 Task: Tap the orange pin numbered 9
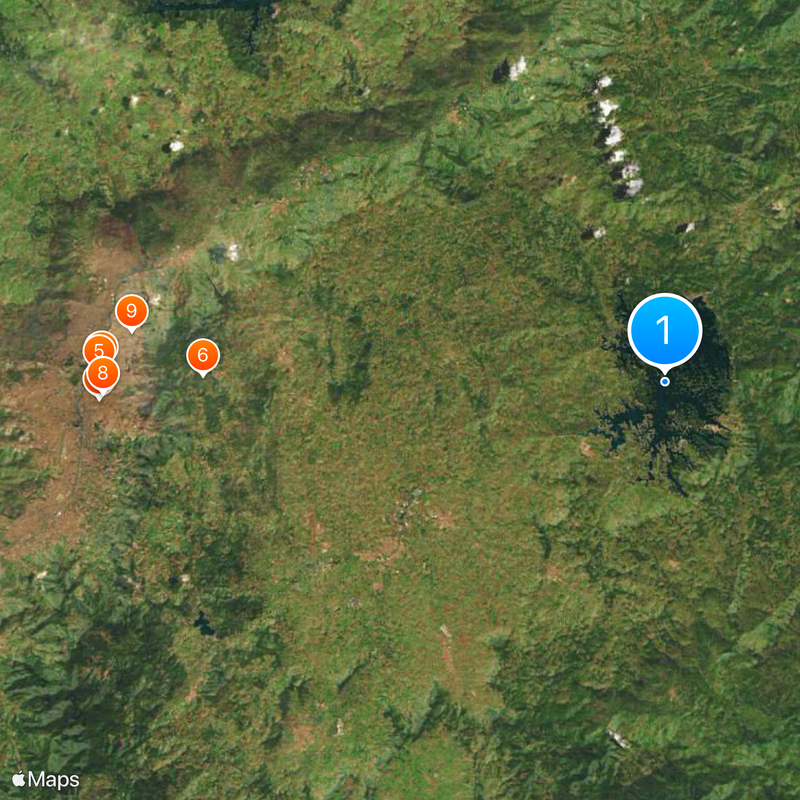pos(131,312)
